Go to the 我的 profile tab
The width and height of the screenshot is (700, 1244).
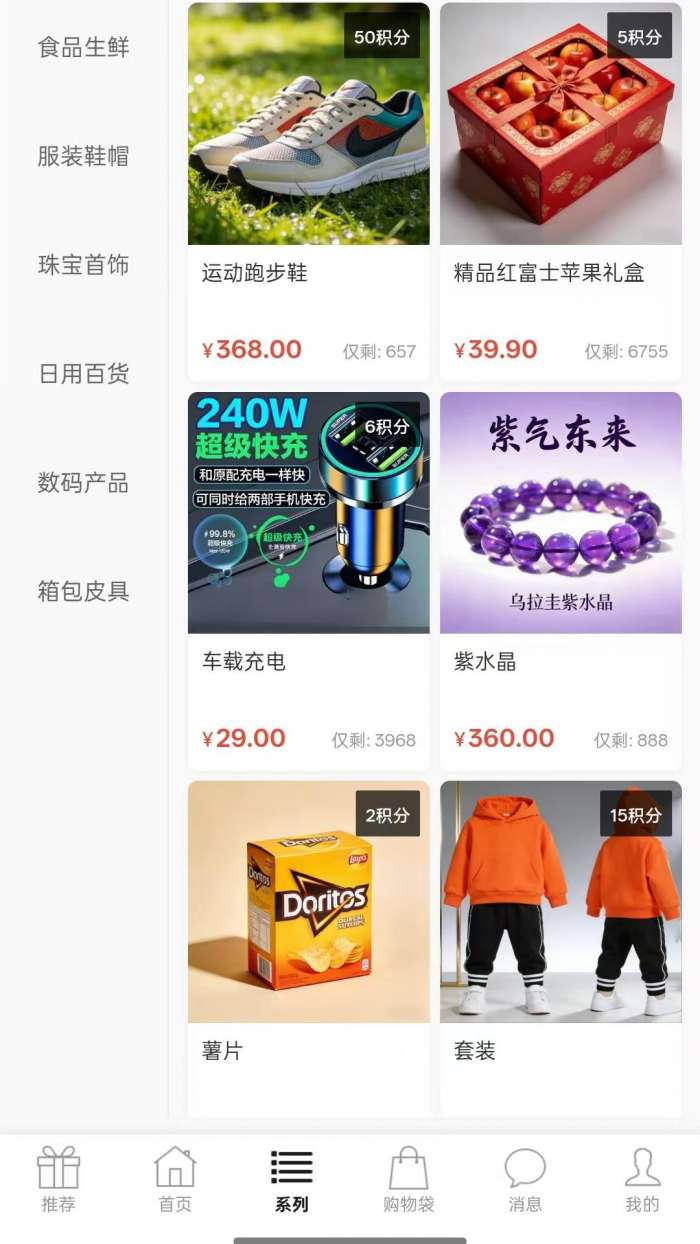pos(642,1180)
